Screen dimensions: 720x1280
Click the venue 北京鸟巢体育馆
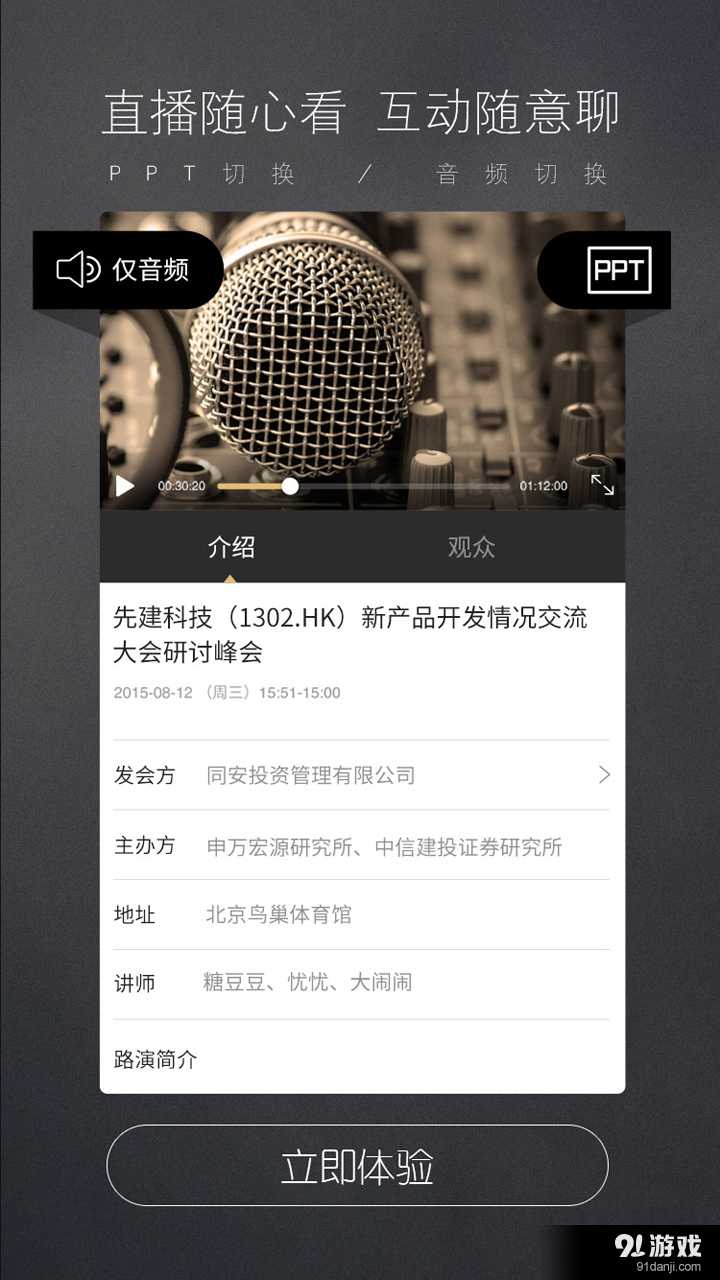(x=280, y=914)
